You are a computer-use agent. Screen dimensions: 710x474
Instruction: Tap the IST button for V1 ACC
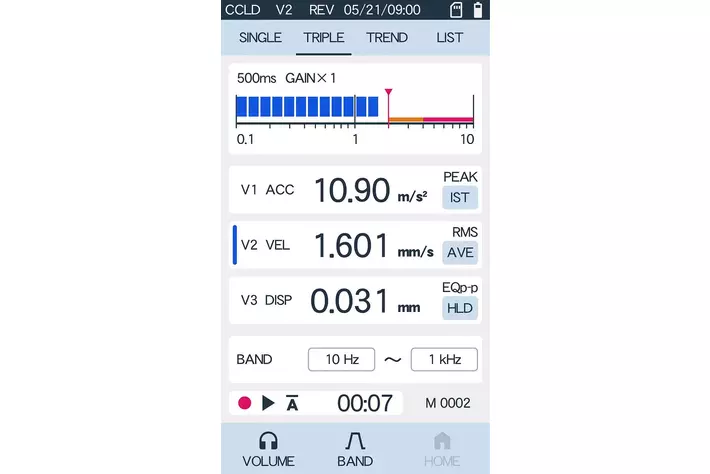460,197
